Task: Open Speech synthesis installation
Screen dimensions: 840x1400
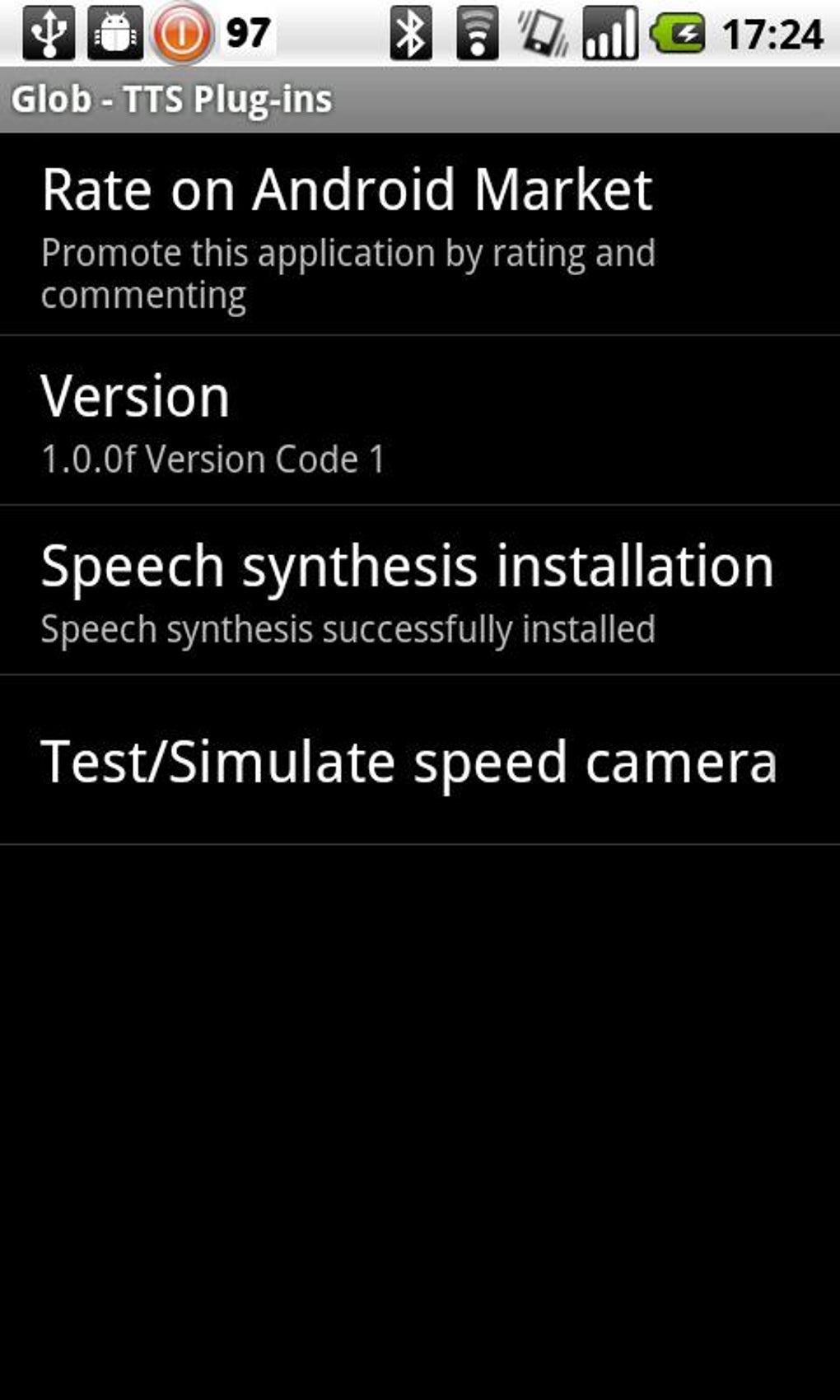Action: [420, 590]
